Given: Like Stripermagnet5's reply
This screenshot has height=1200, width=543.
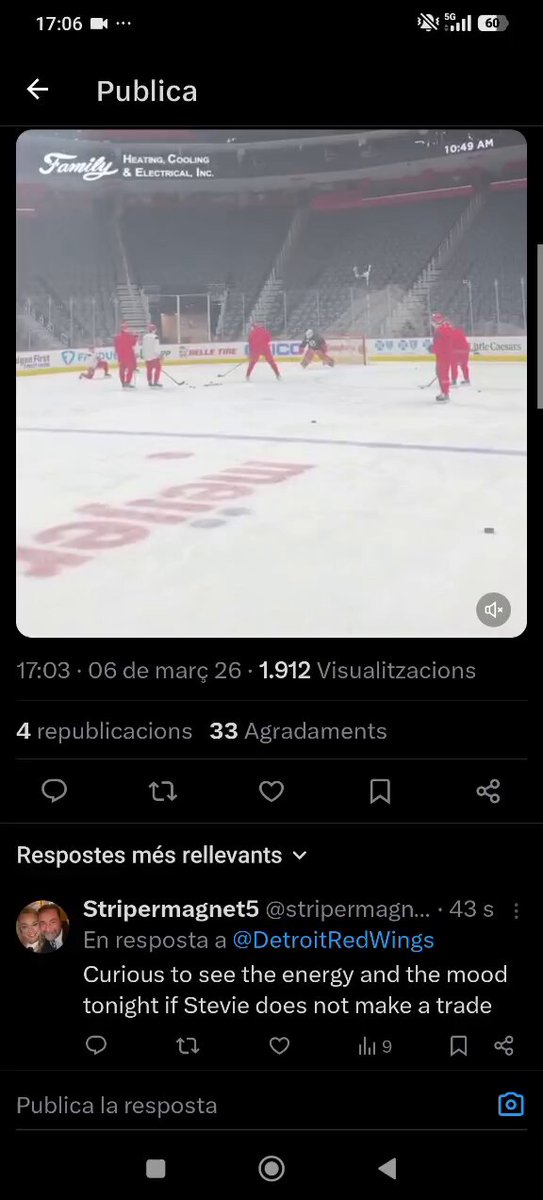Looking at the screenshot, I should [280, 1046].
